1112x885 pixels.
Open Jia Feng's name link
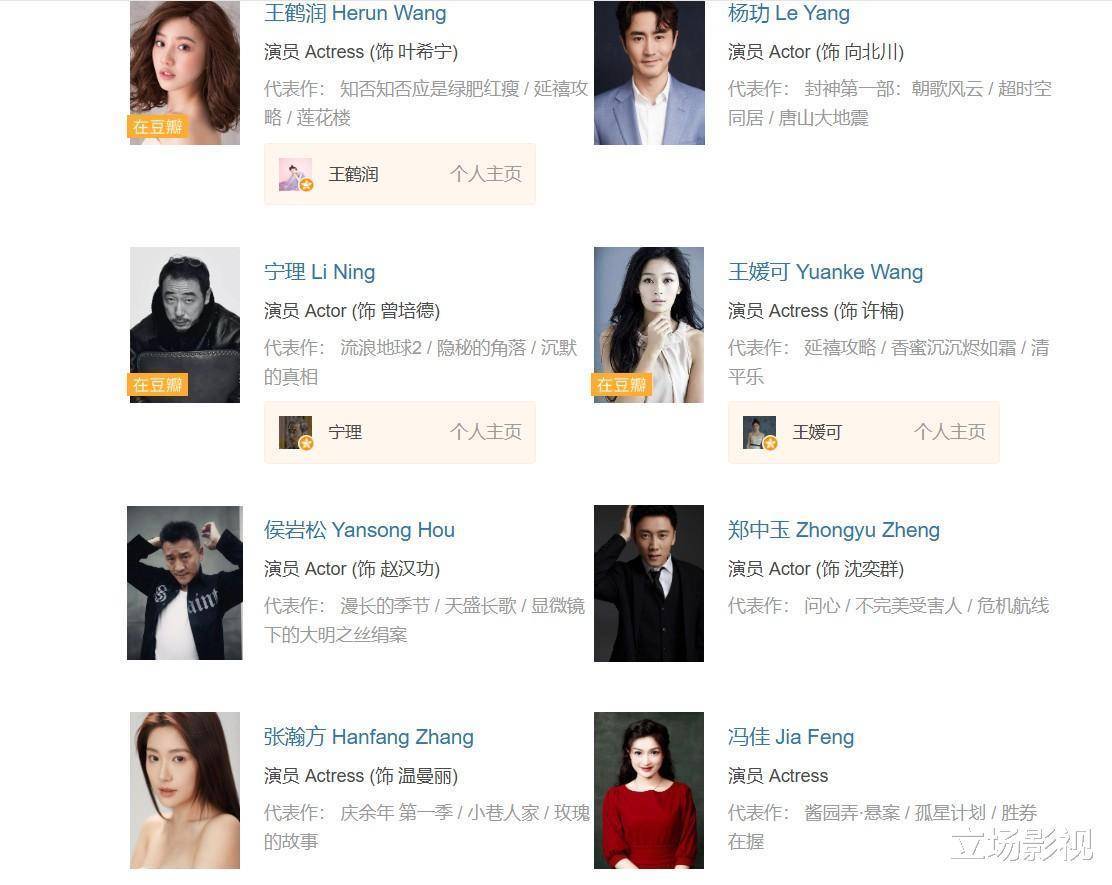pos(790,737)
